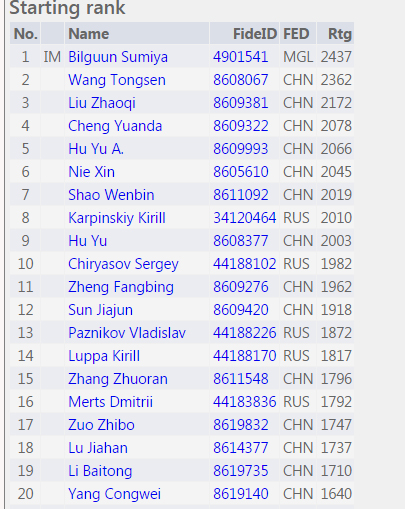Image resolution: width=405 pixels, height=509 pixels.
Task: View Zuo Zhibo's player details
Action: pos(101,425)
